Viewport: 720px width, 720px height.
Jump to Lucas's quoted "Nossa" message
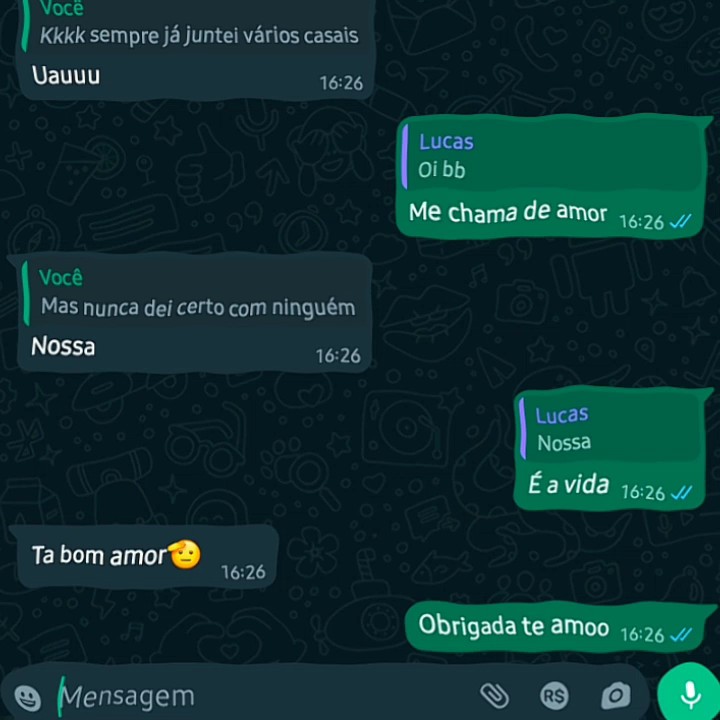(x=610, y=429)
